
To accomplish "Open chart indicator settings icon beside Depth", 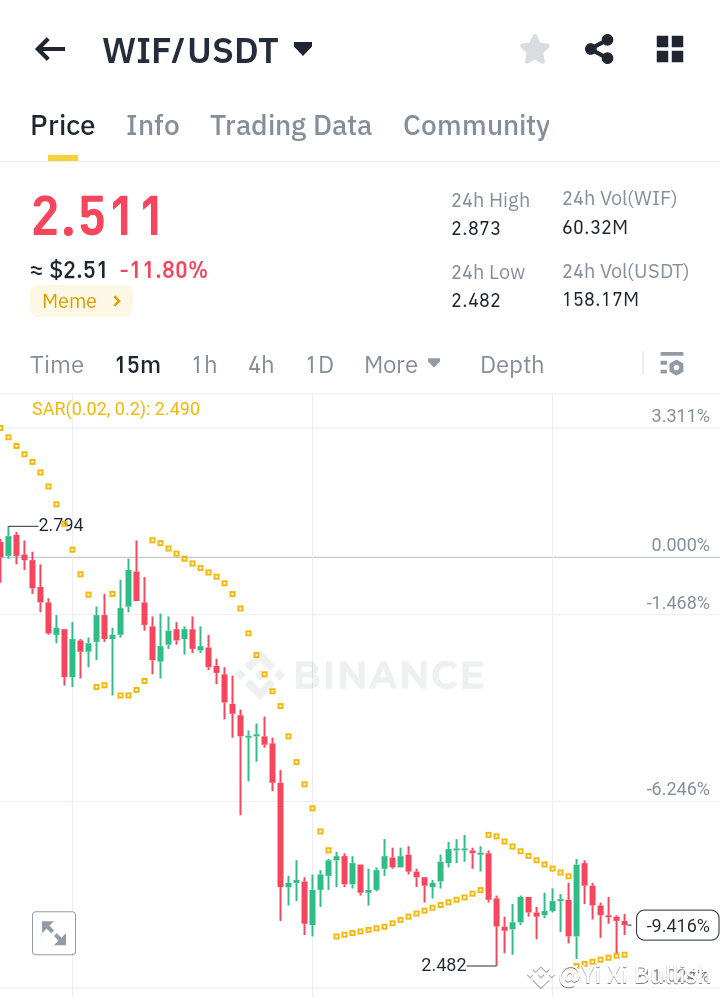I will [x=672, y=363].
